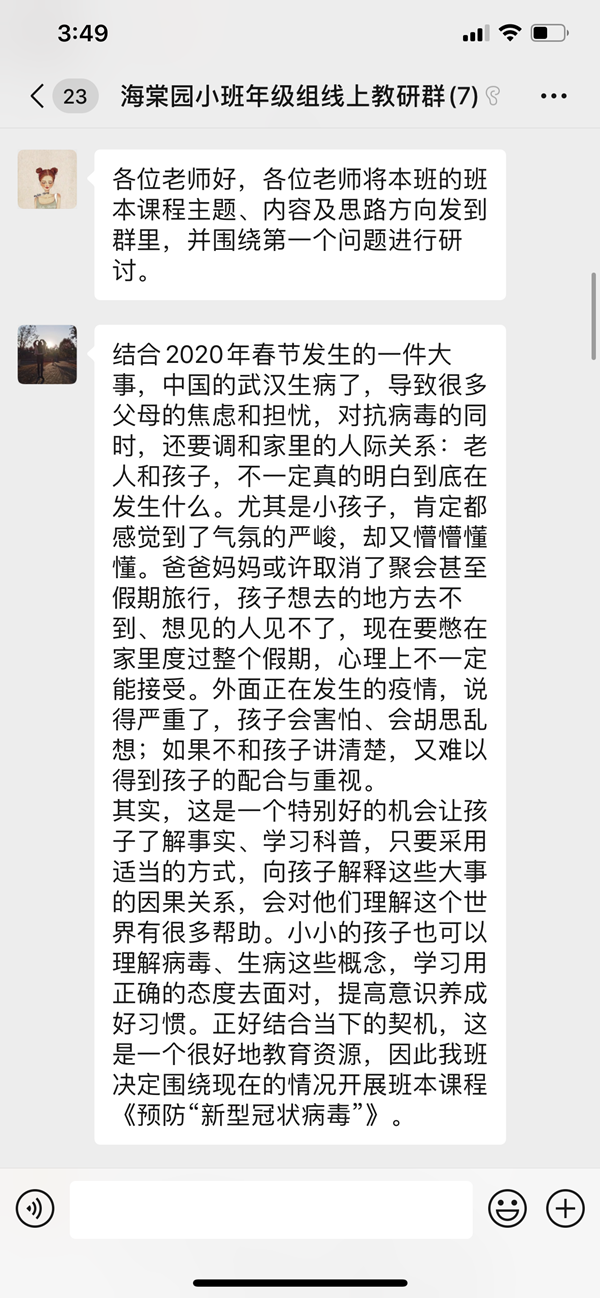The width and height of the screenshot is (600, 1298).
Task: View sunset avatar sender's profile
Action: [47, 354]
